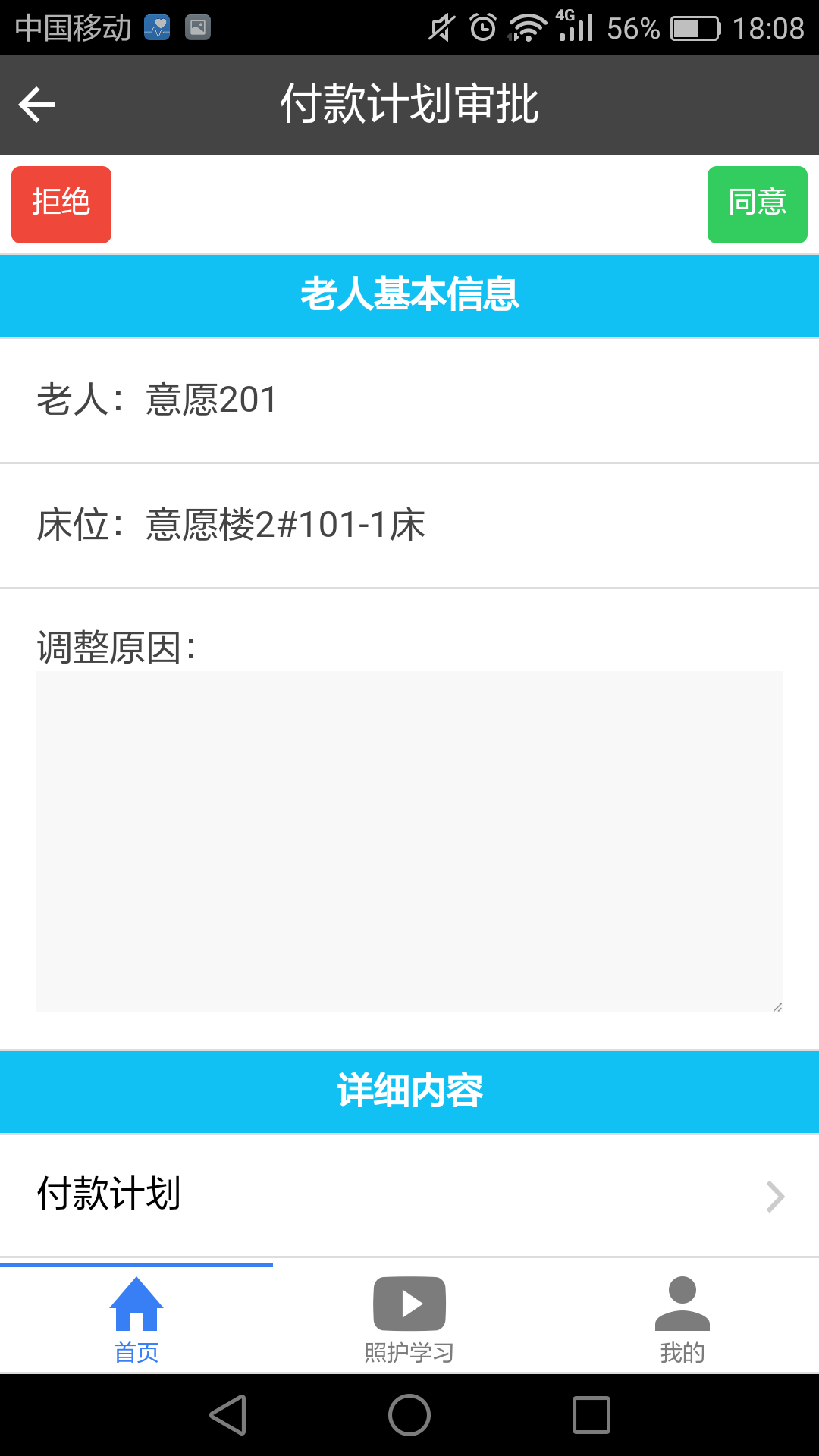This screenshot has height=1456, width=819.
Task: Go to the 我的 tab
Action: pos(682,1318)
